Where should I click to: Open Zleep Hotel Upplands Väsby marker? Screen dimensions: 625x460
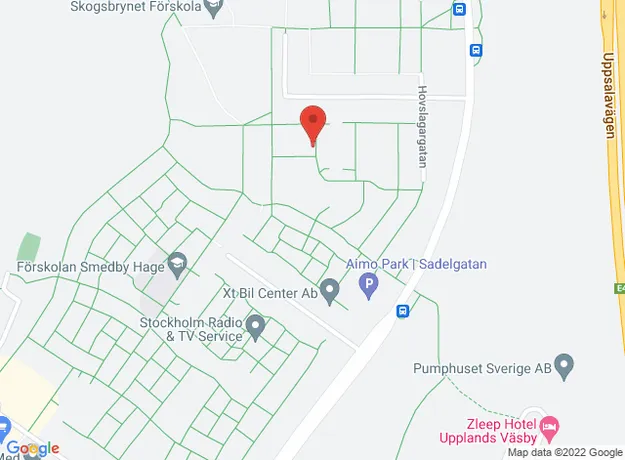click(549, 429)
